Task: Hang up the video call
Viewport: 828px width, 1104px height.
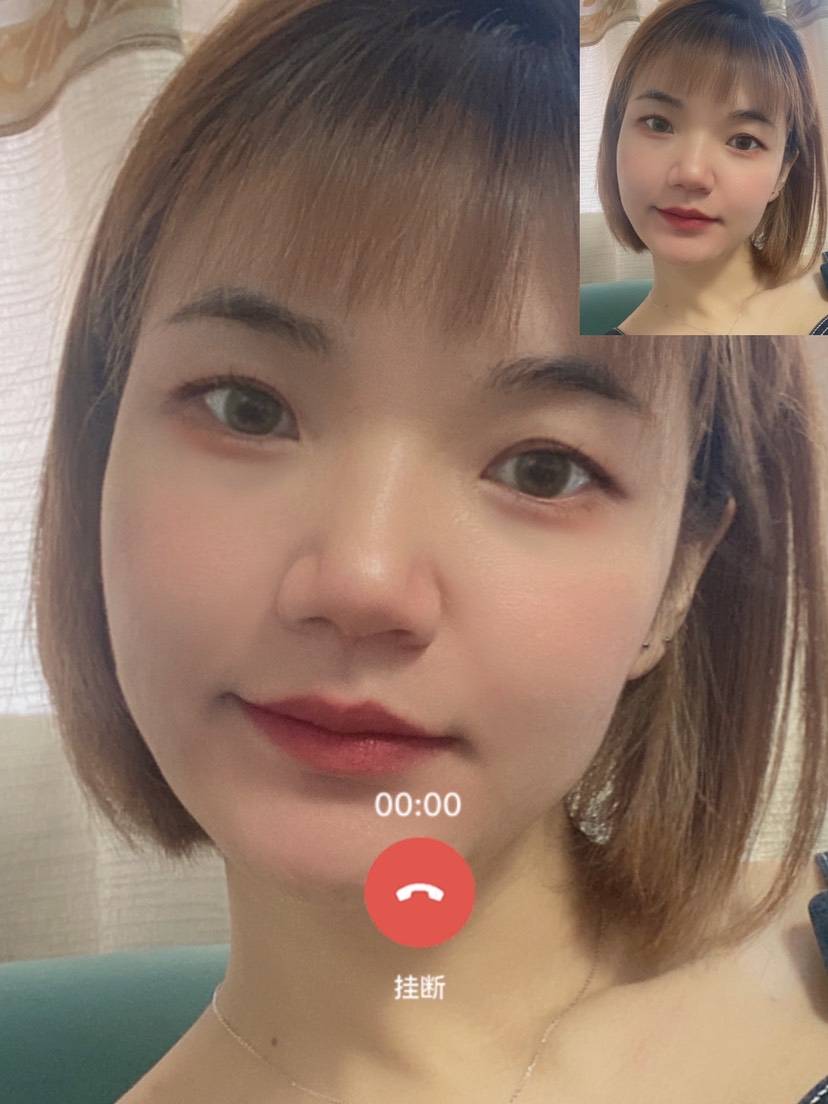Action: click(x=420, y=892)
